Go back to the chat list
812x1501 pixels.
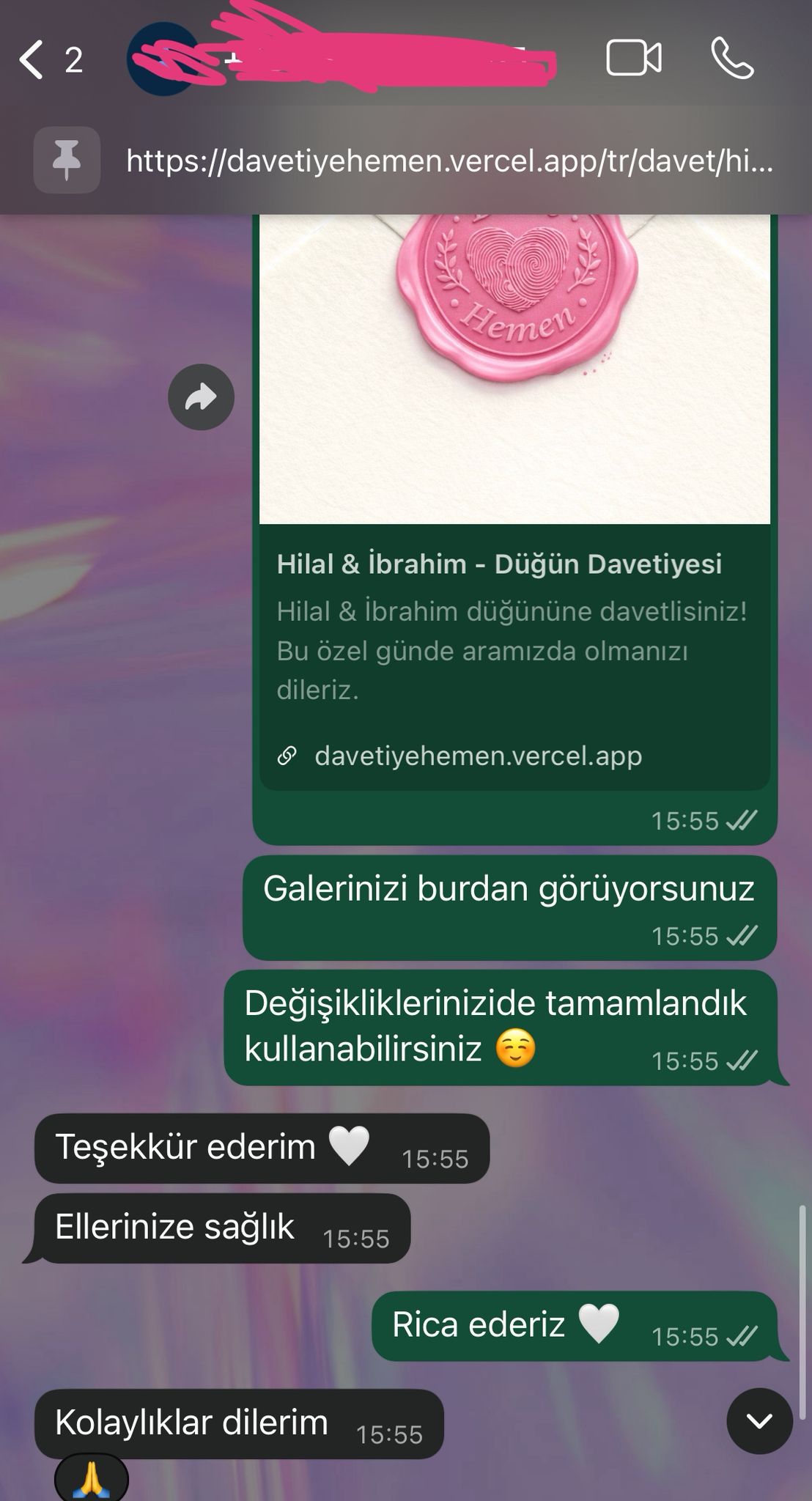[32, 60]
